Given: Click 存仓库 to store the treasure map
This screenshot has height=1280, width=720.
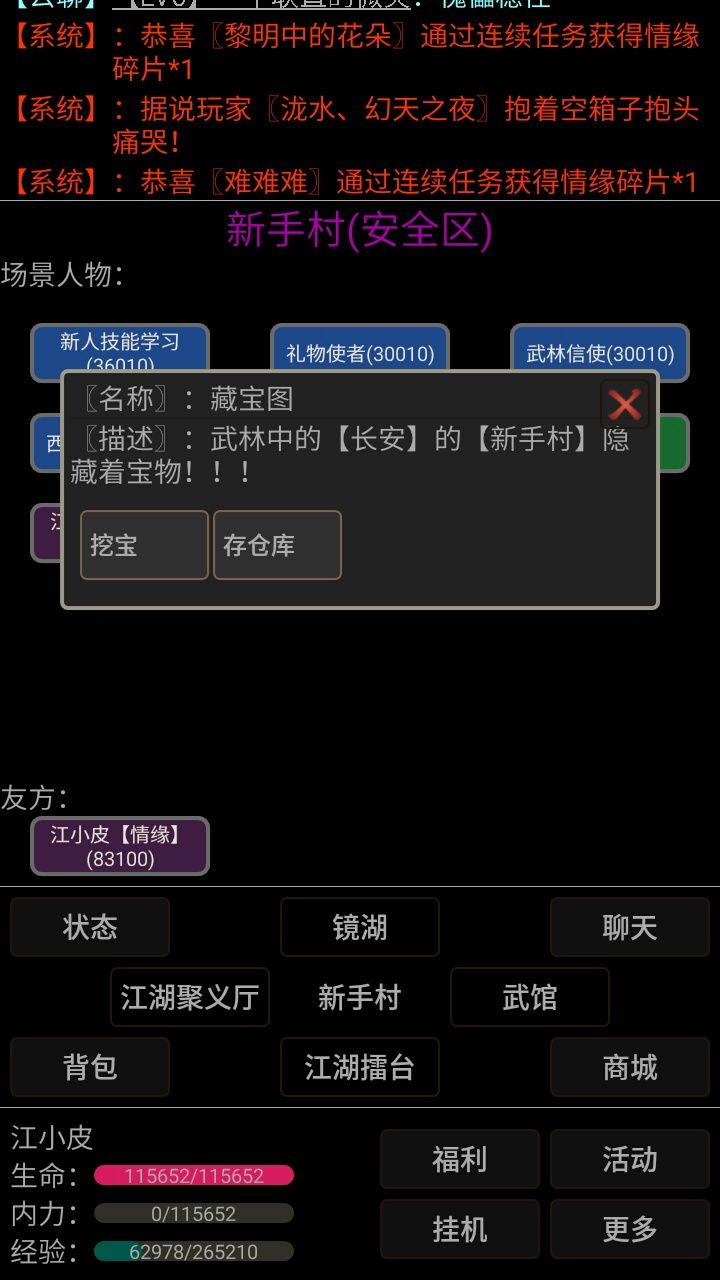Looking at the screenshot, I should (x=277, y=545).
